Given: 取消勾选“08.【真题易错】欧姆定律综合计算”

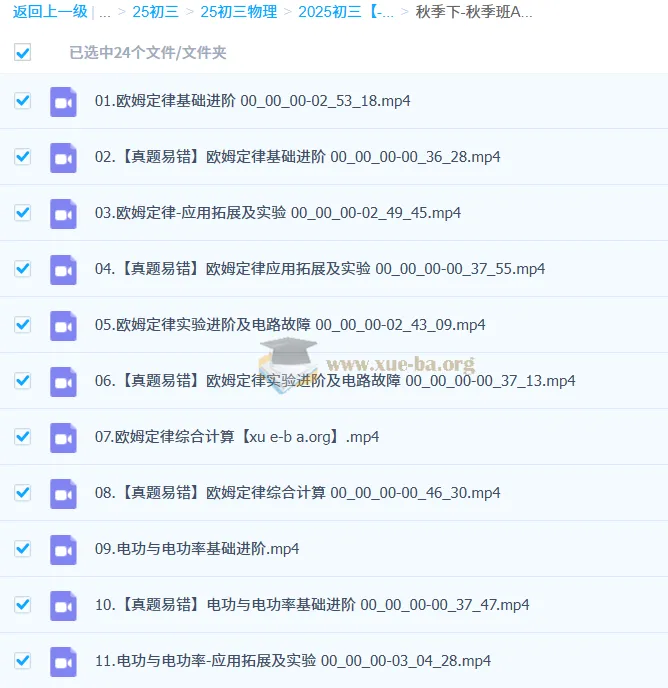Looking at the screenshot, I should pyautogui.click(x=22, y=493).
